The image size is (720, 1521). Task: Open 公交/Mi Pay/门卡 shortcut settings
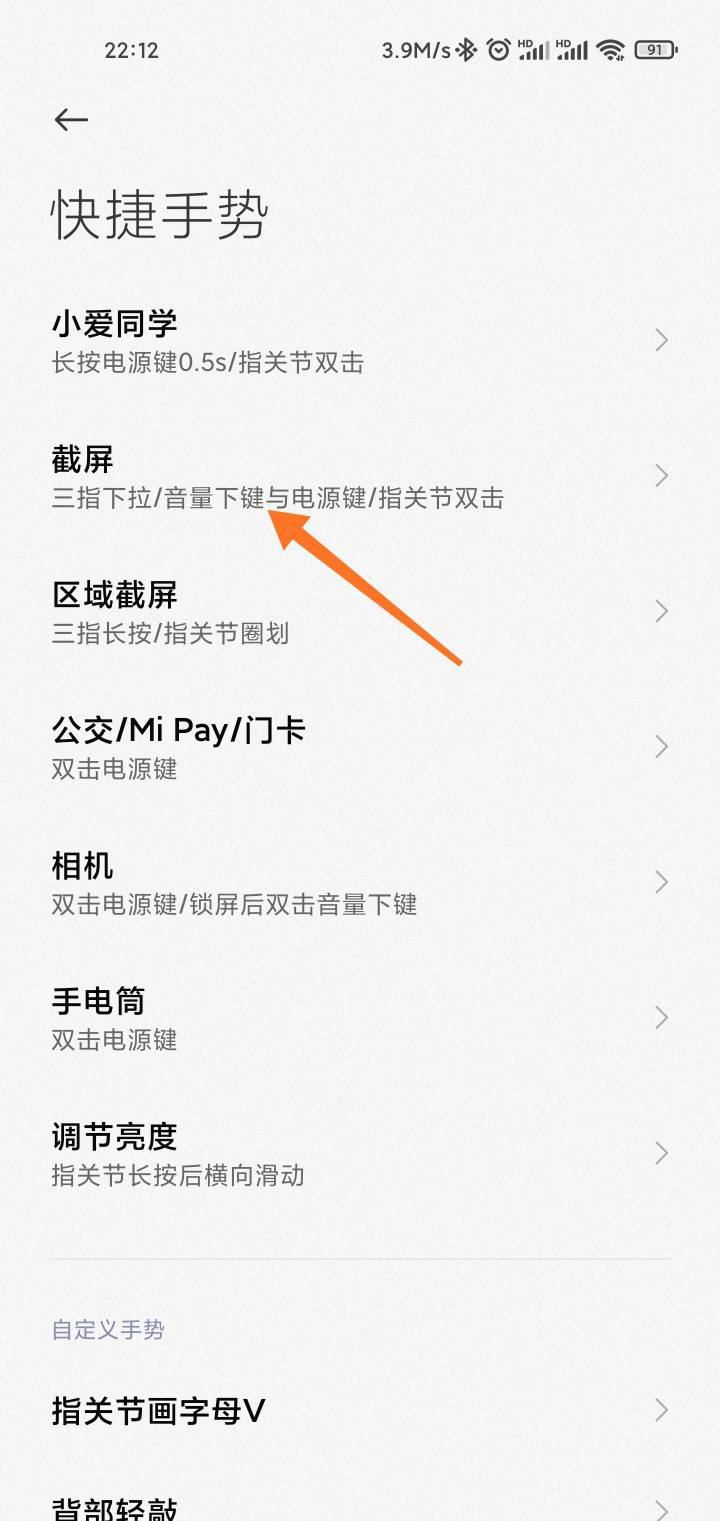point(360,747)
